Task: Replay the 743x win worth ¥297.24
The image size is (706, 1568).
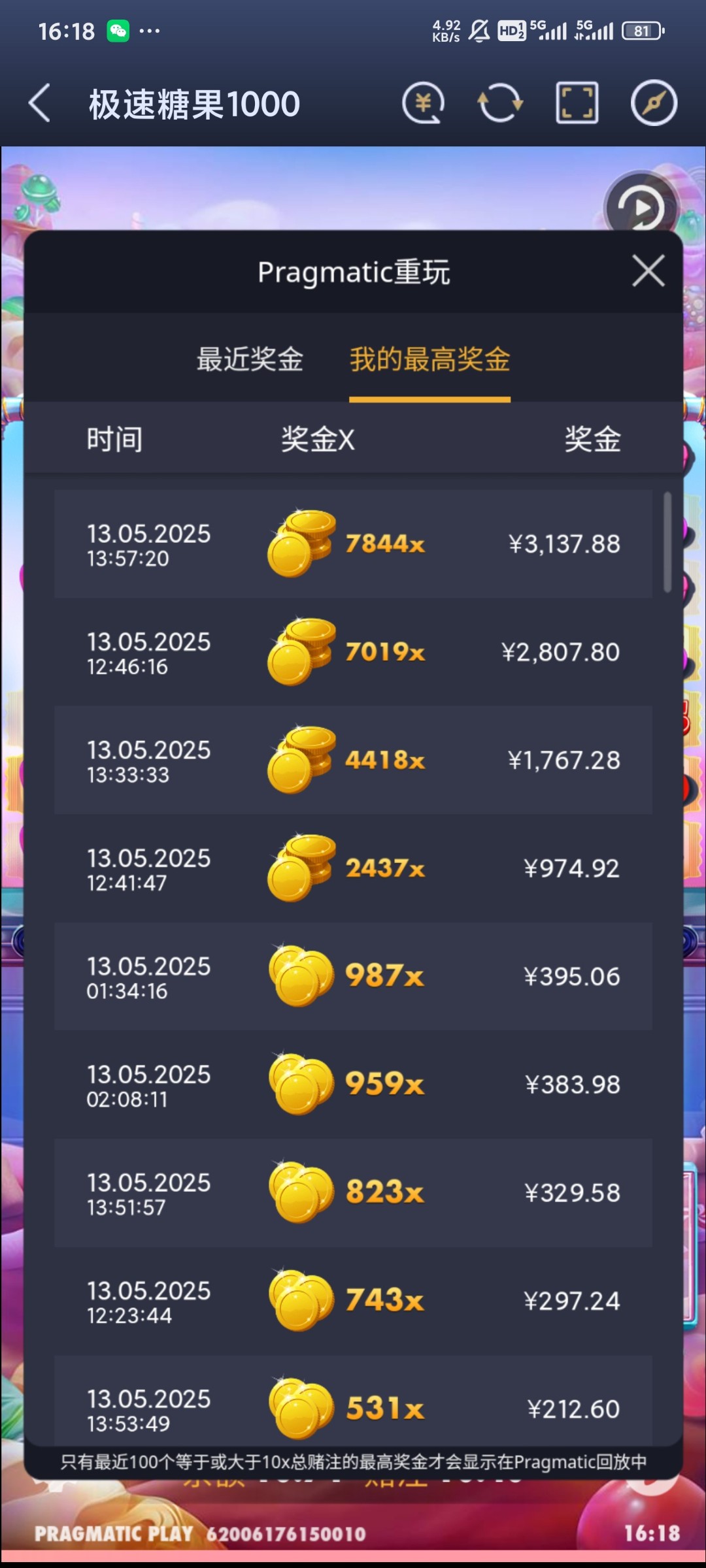Action: [353, 1301]
